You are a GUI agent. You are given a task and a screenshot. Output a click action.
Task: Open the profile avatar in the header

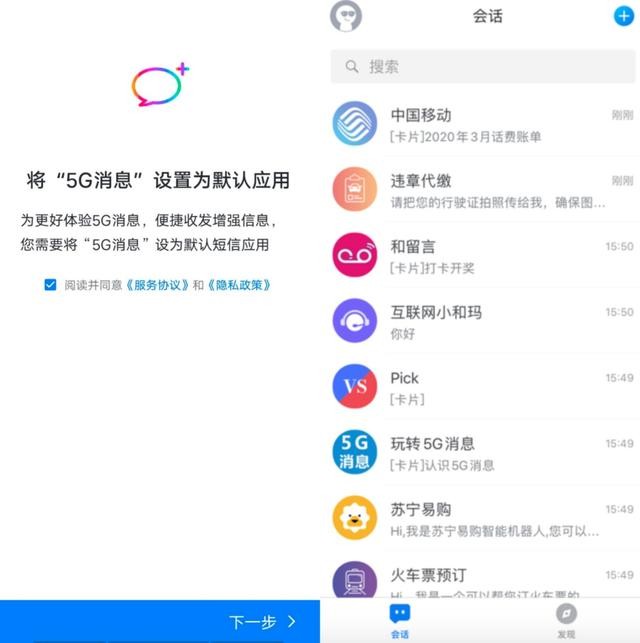[346, 16]
